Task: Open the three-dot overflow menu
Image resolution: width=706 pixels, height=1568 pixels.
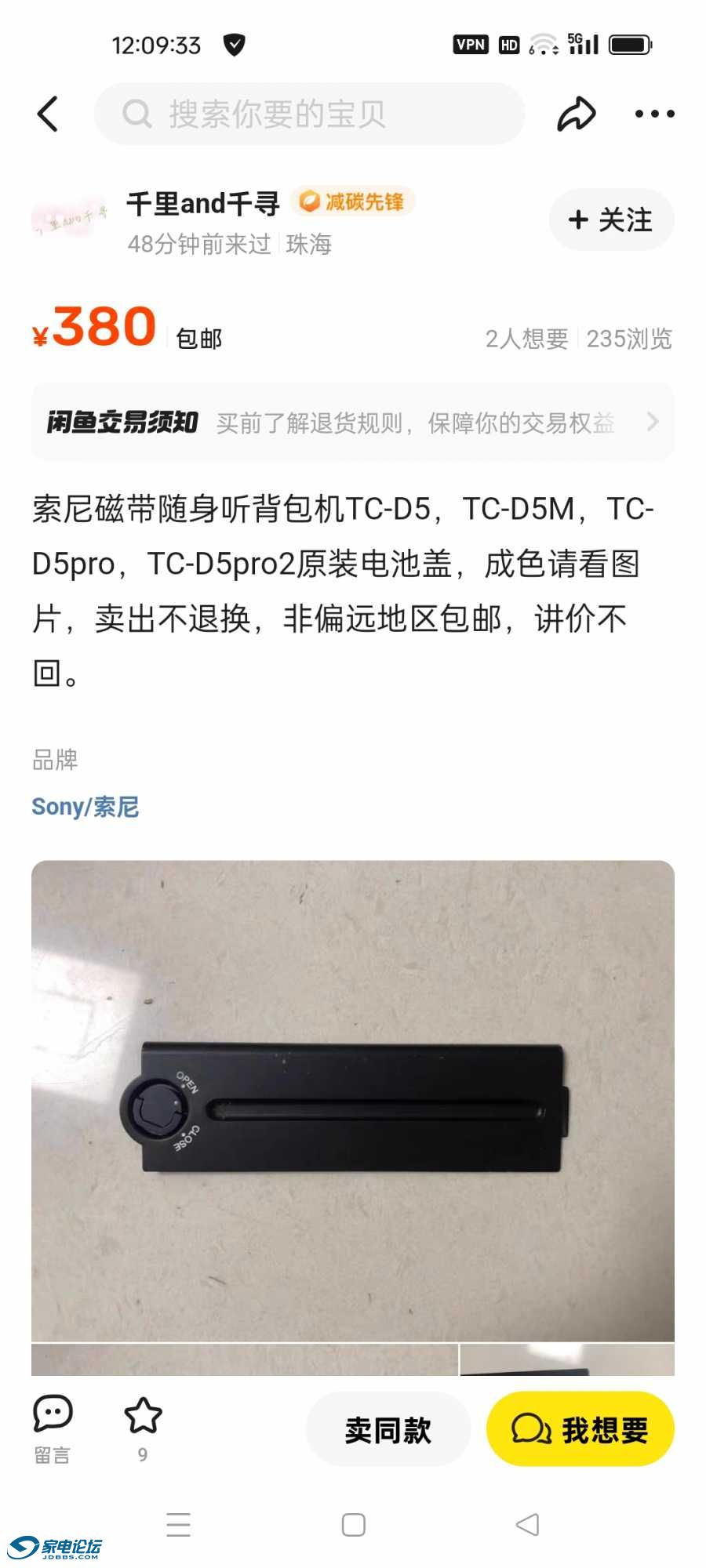Action: (x=654, y=114)
